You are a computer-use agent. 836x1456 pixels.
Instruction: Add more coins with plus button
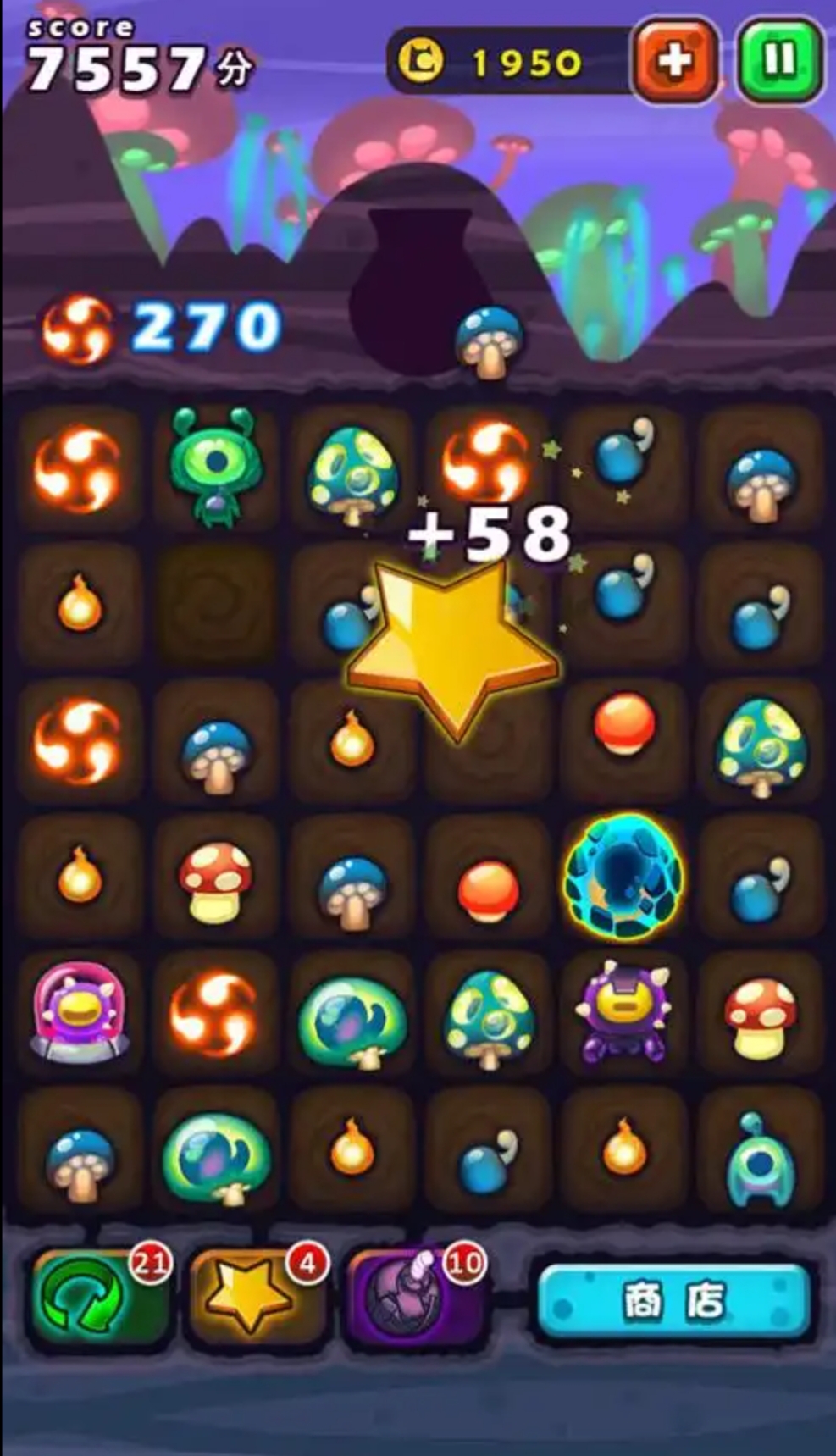coord(675,61)
